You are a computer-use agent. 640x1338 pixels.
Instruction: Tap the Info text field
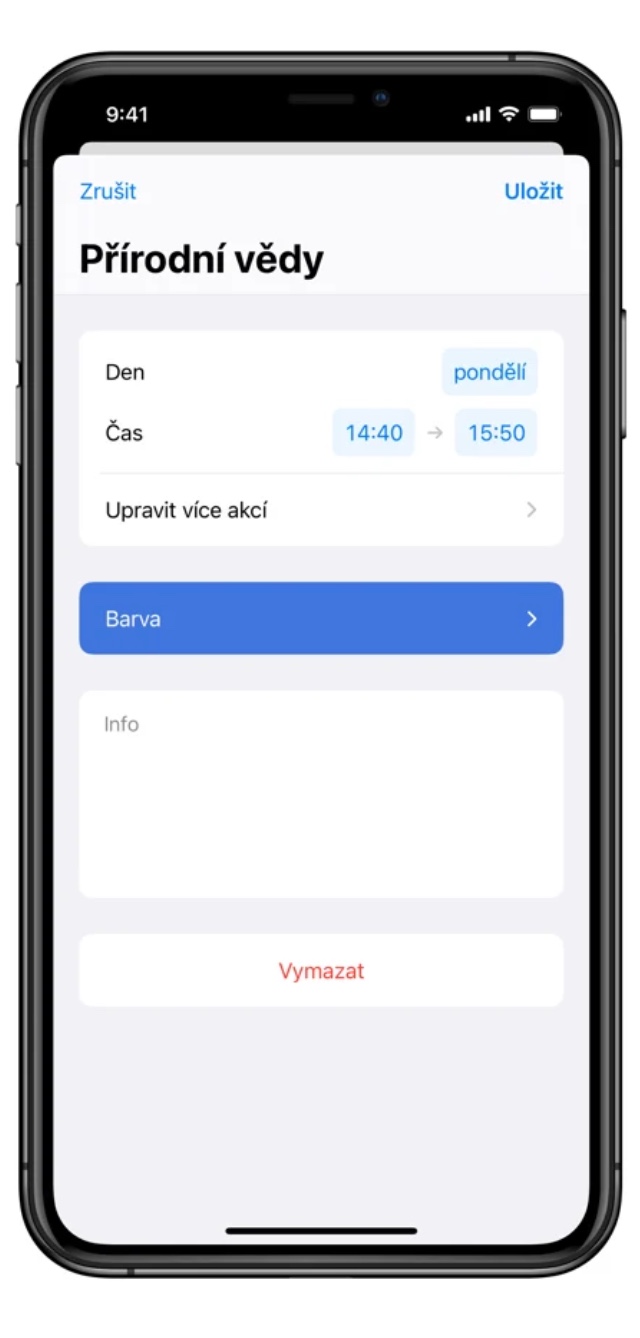321,794
